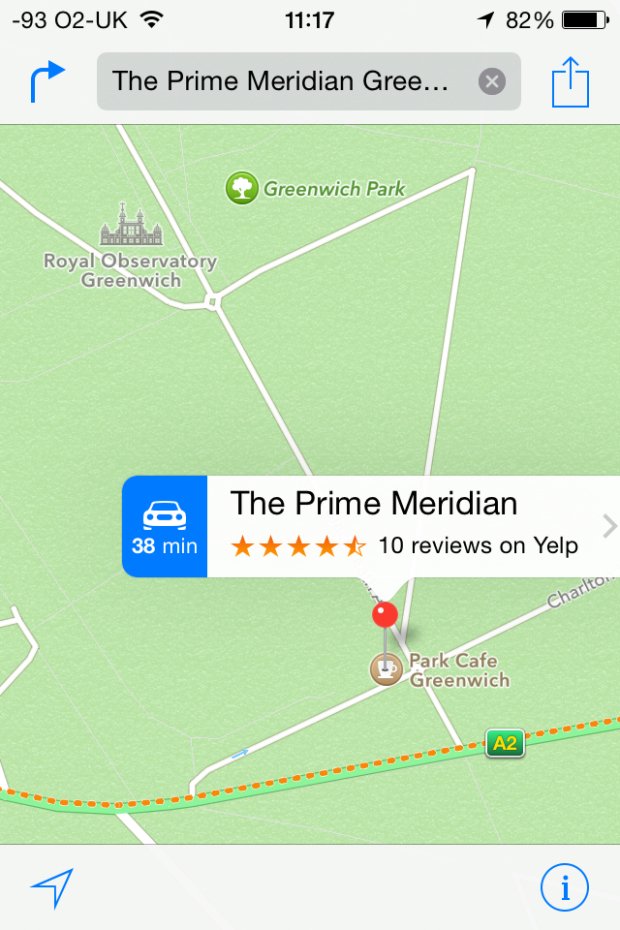This screenshot has width=620, height=930.
Task: Share this location
Action: pyautogui.click(x=571, y=81)
